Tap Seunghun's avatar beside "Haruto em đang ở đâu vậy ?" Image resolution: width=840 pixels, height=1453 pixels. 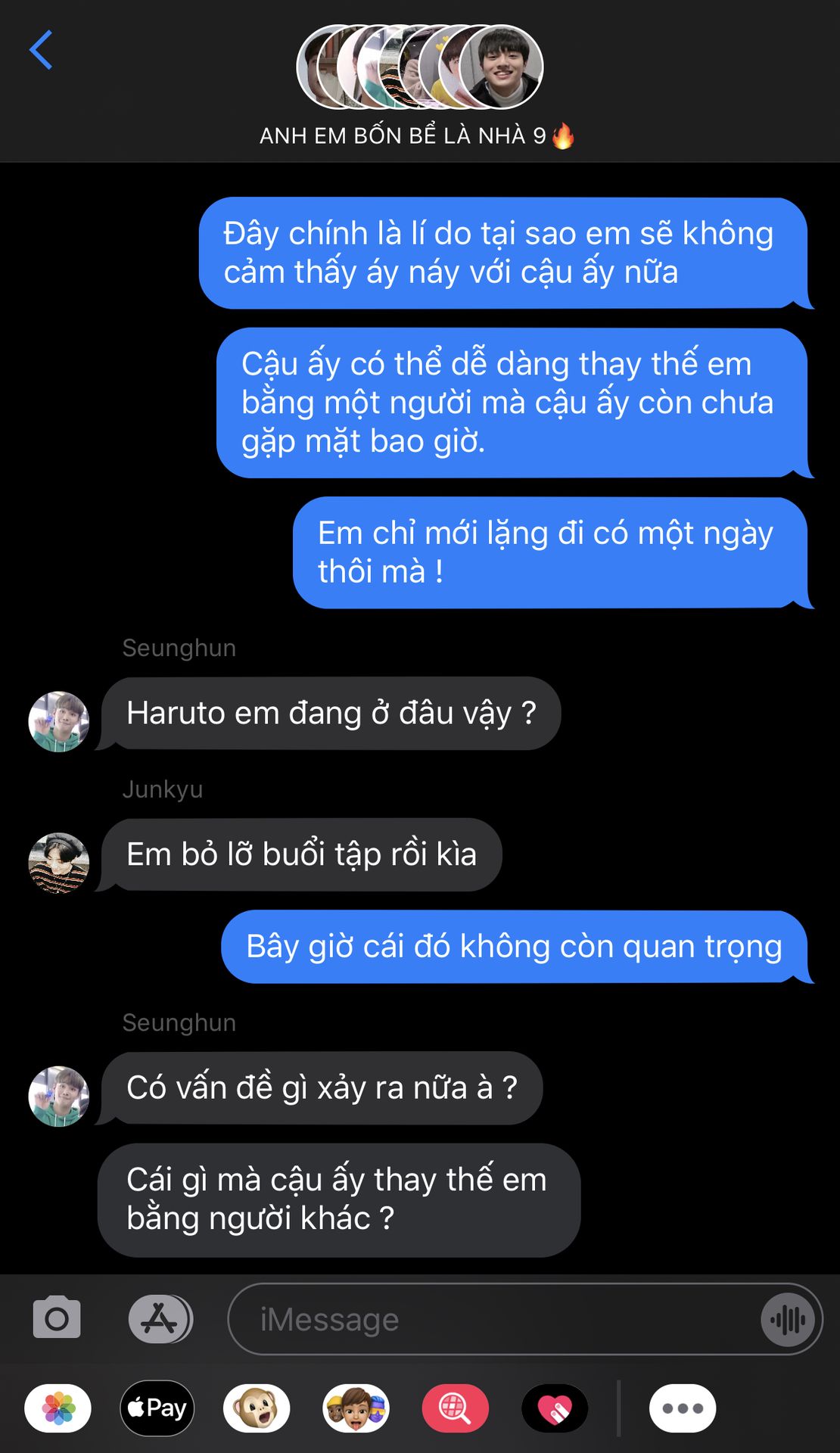tap(58, 721)
